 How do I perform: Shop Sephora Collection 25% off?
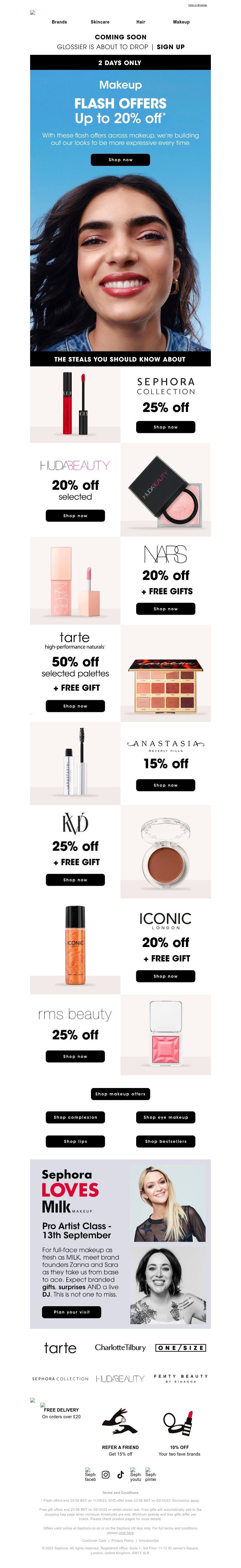[165, 427]
